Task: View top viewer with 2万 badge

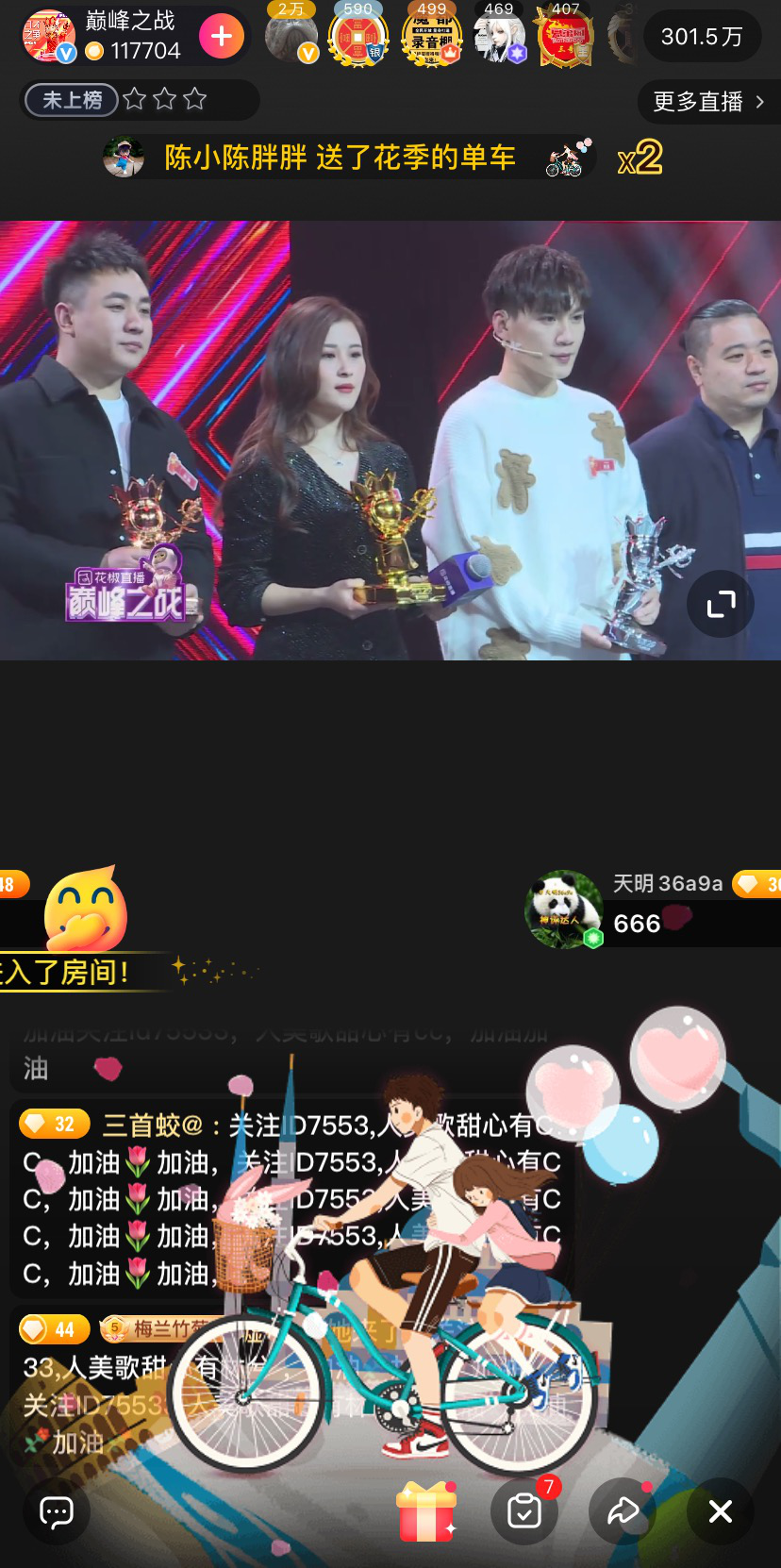Action: point(291,38)
